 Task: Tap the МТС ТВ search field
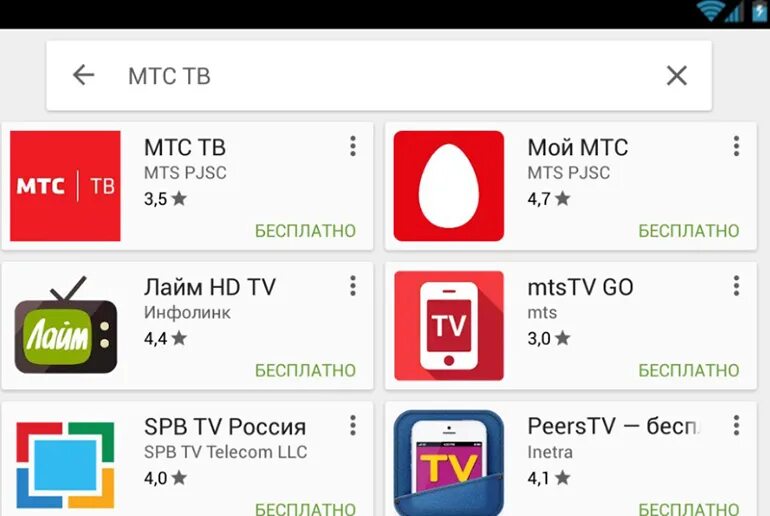[x=380, y=76]
